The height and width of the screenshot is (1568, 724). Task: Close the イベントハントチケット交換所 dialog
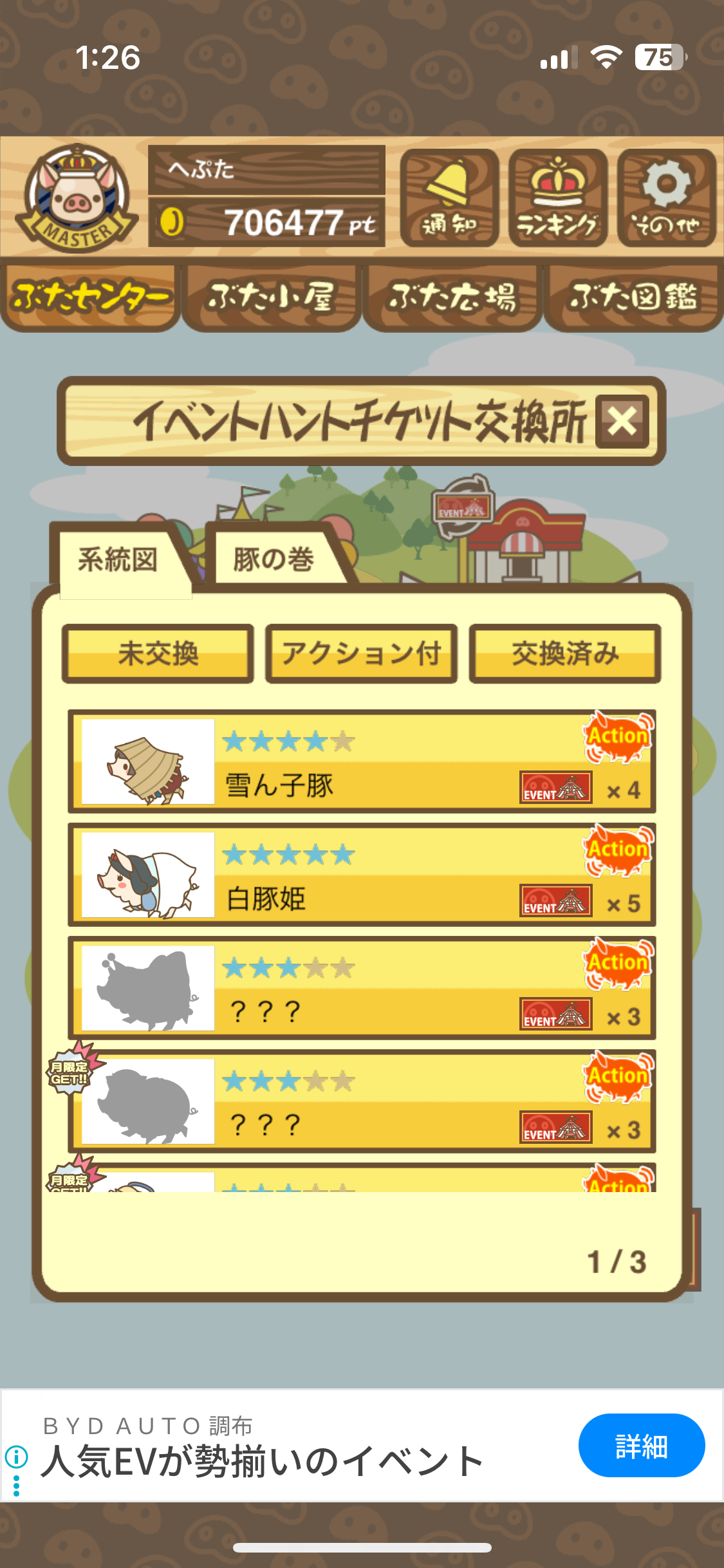tap(622, 422)
